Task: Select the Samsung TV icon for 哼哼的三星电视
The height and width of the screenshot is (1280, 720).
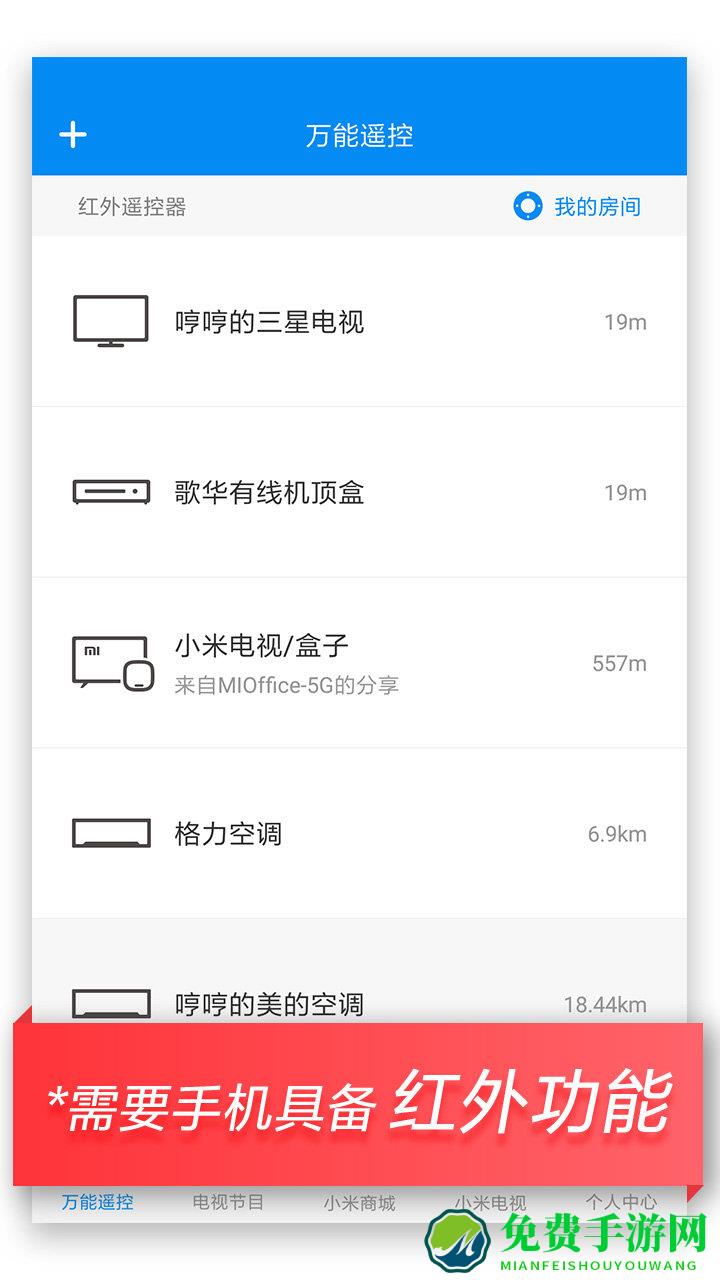Action: pyautogui.click(x=110, y=318)
